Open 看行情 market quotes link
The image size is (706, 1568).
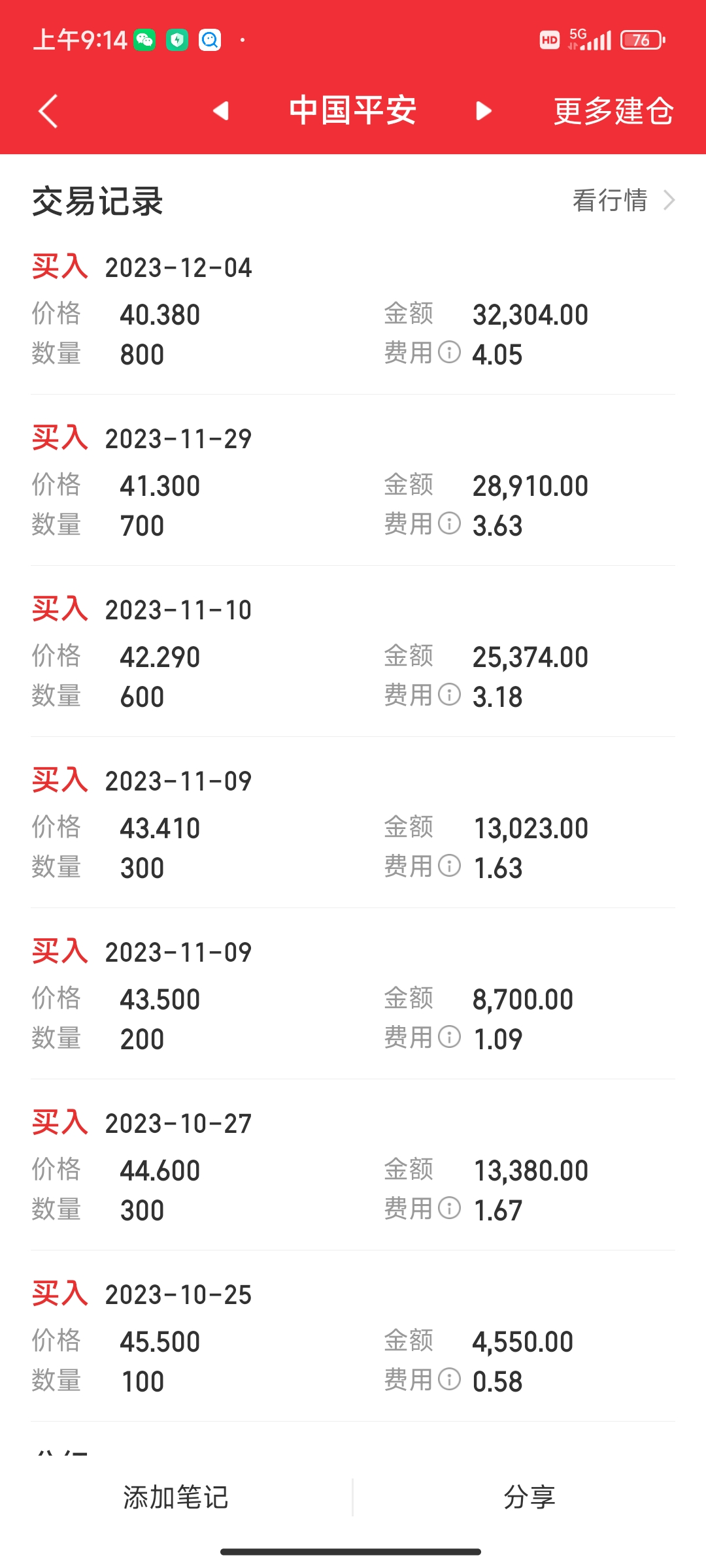point(622,201)
